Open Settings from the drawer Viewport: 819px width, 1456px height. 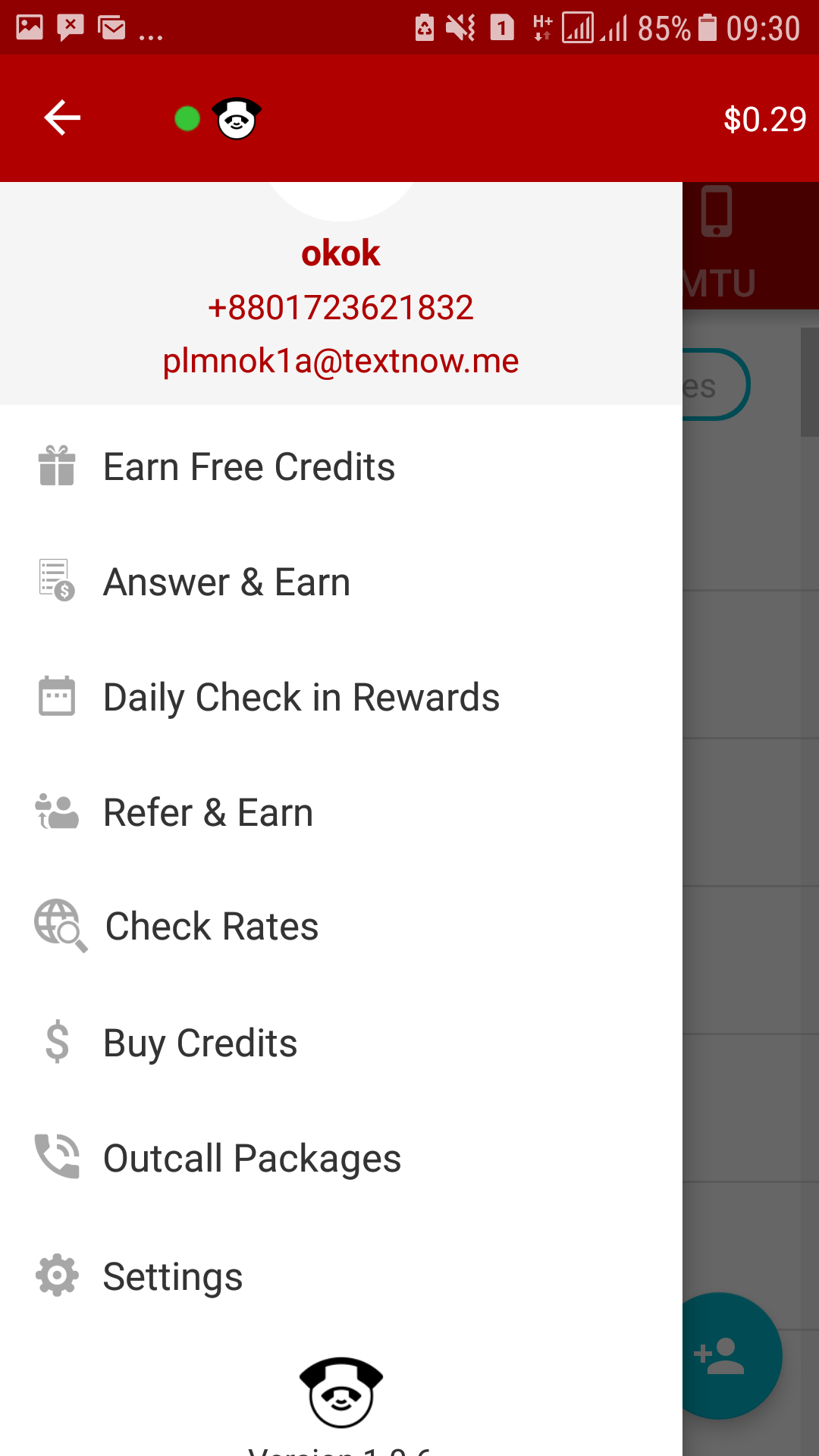[173, 1277]
